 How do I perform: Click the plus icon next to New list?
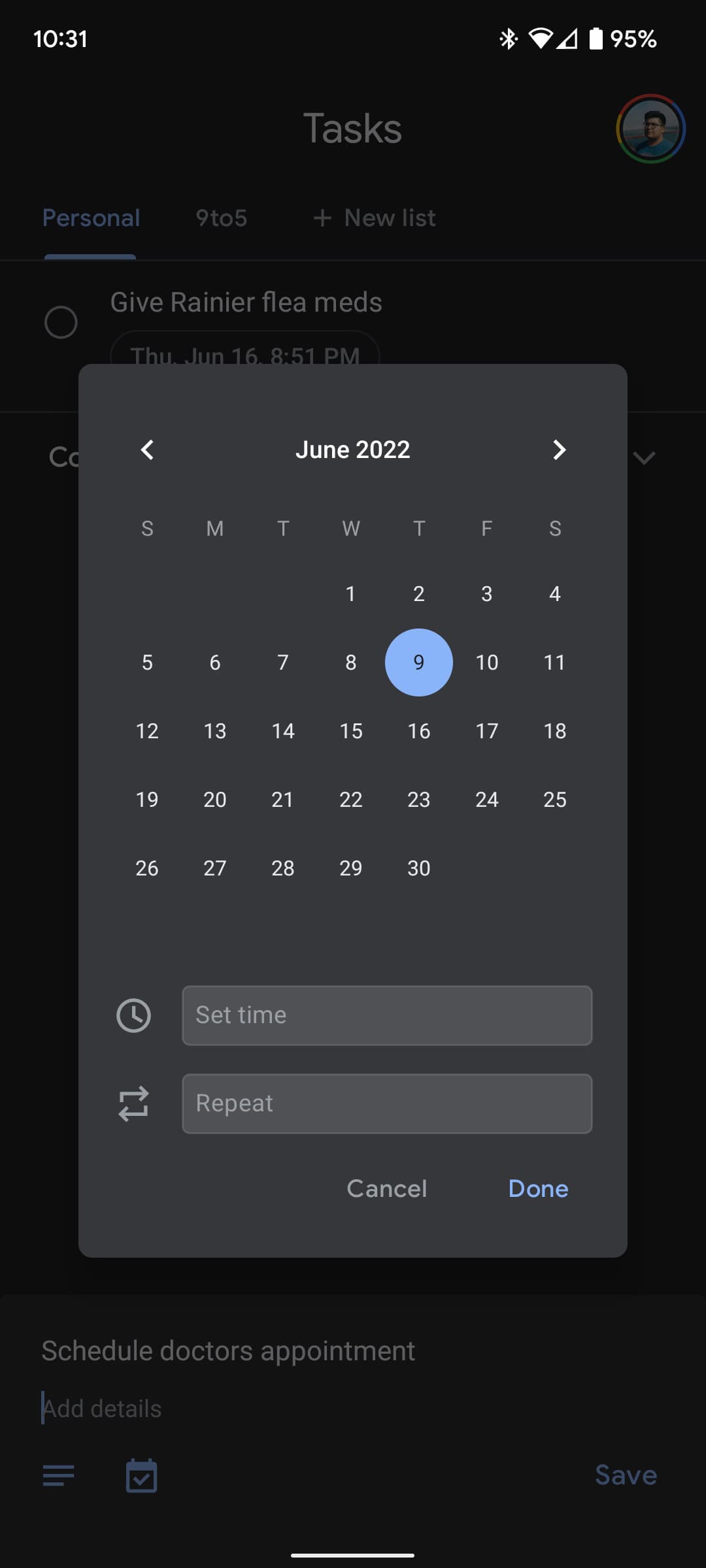pos(324,218)
